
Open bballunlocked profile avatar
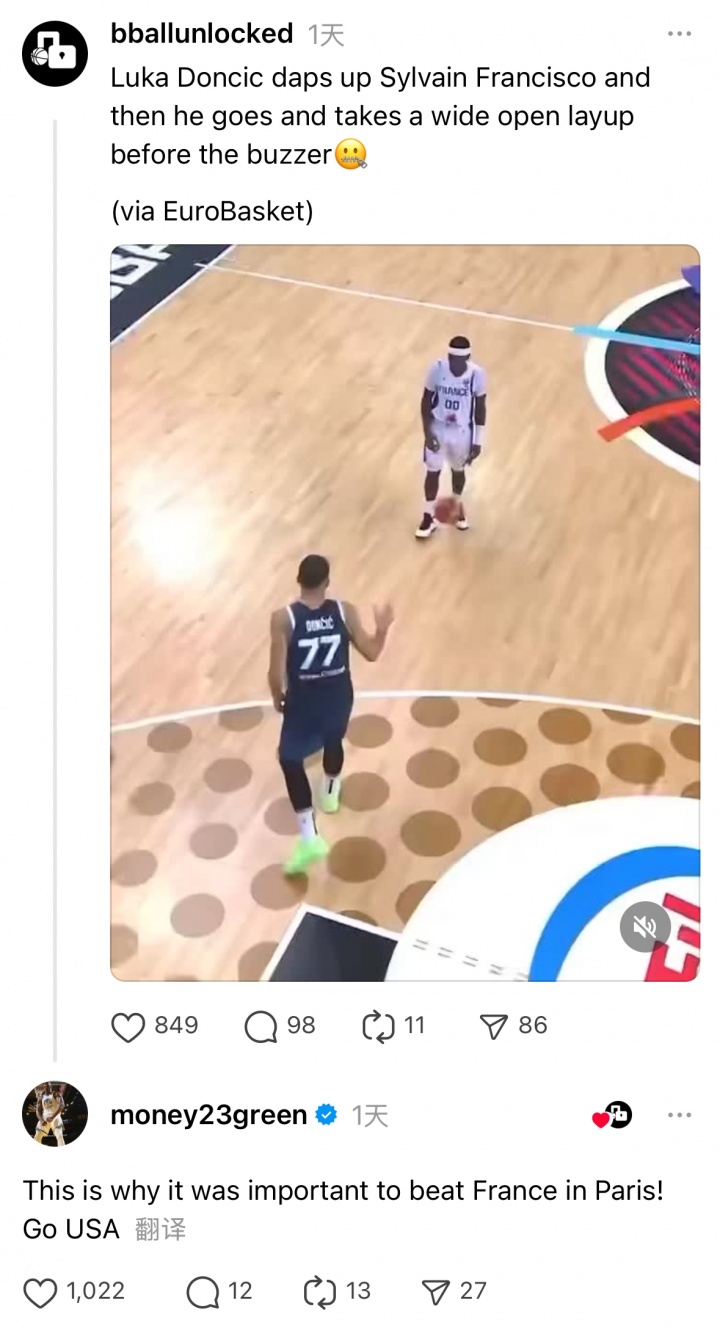click(x=55, y=54)
